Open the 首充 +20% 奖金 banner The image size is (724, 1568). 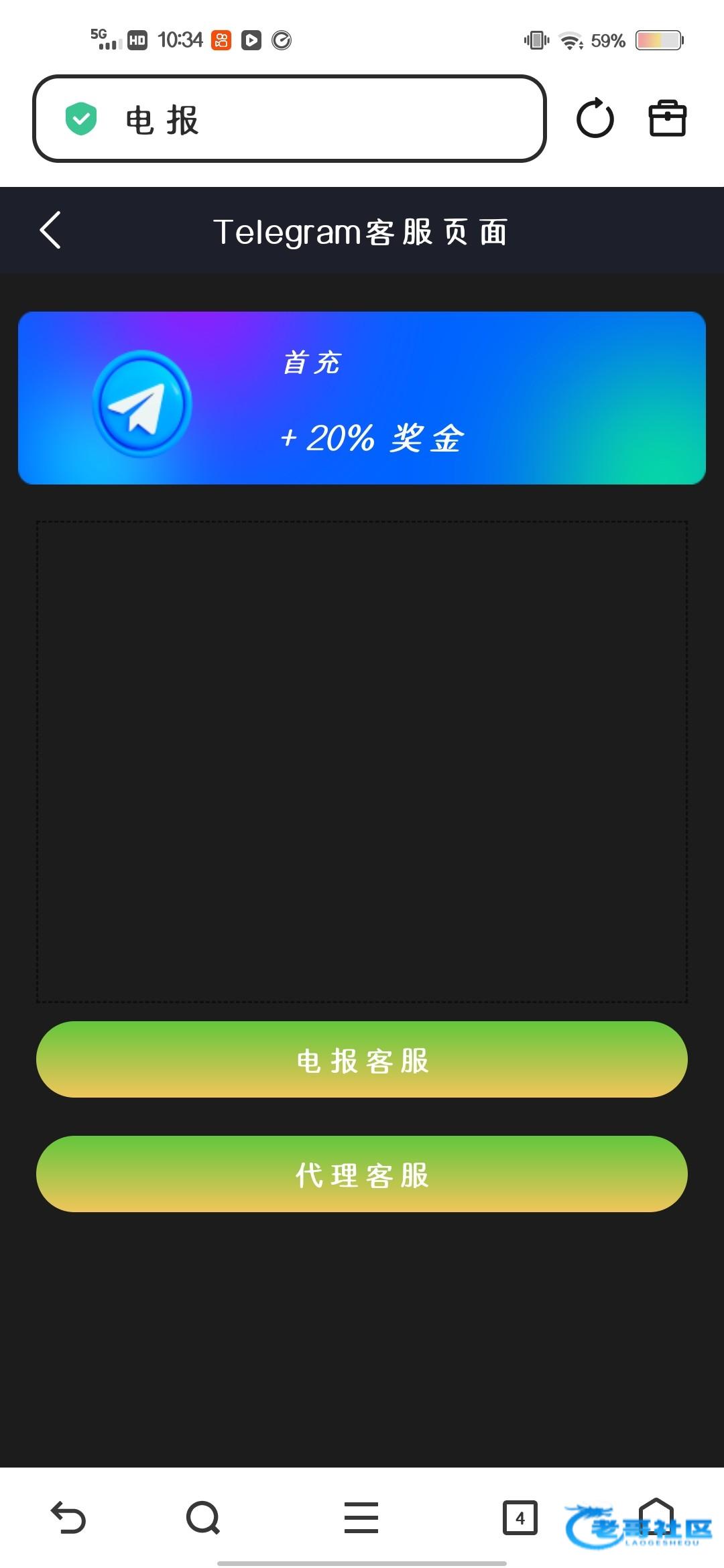pyautogui.click(x=362, y=398)
